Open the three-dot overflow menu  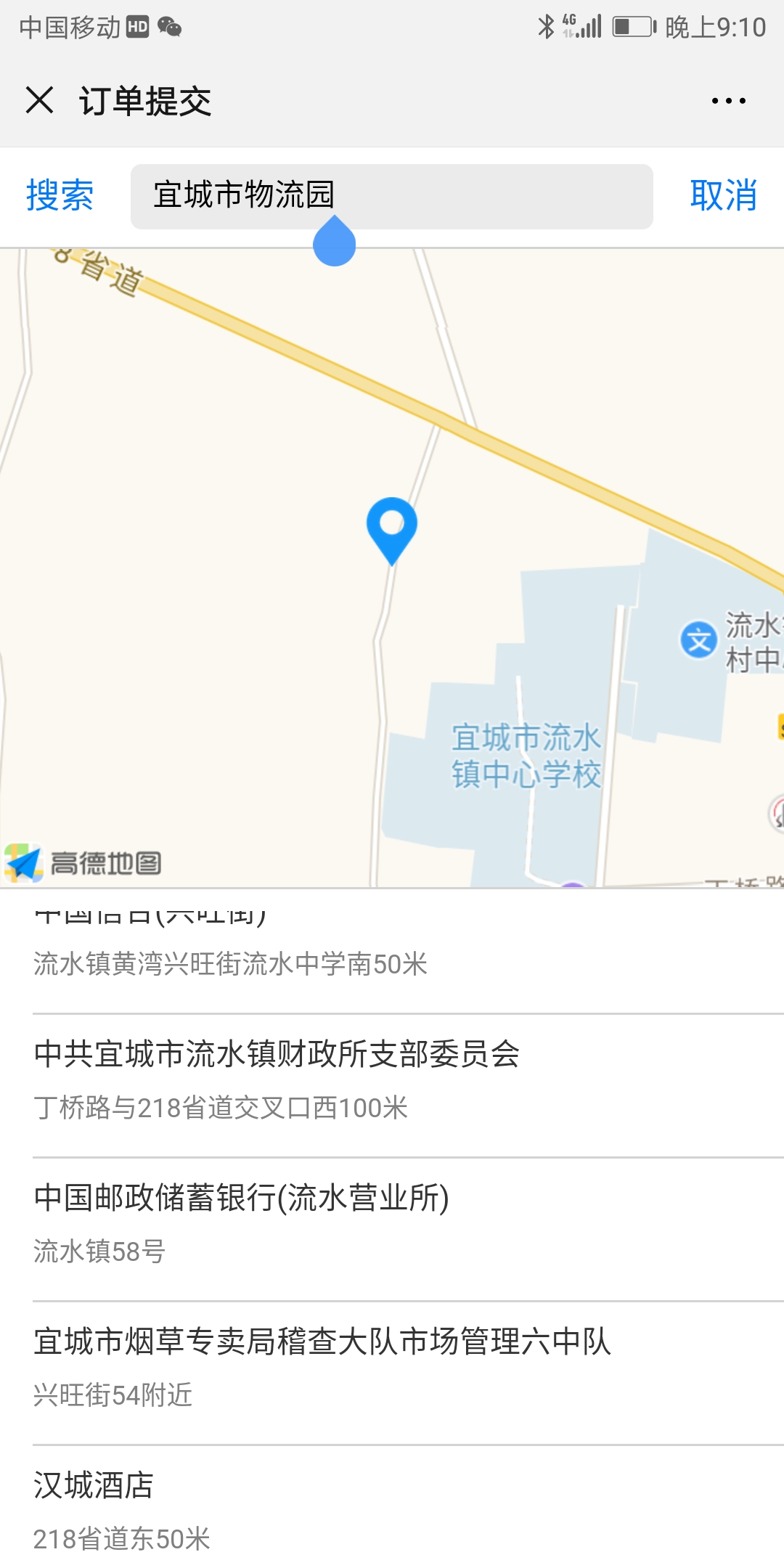click(728, 101)
